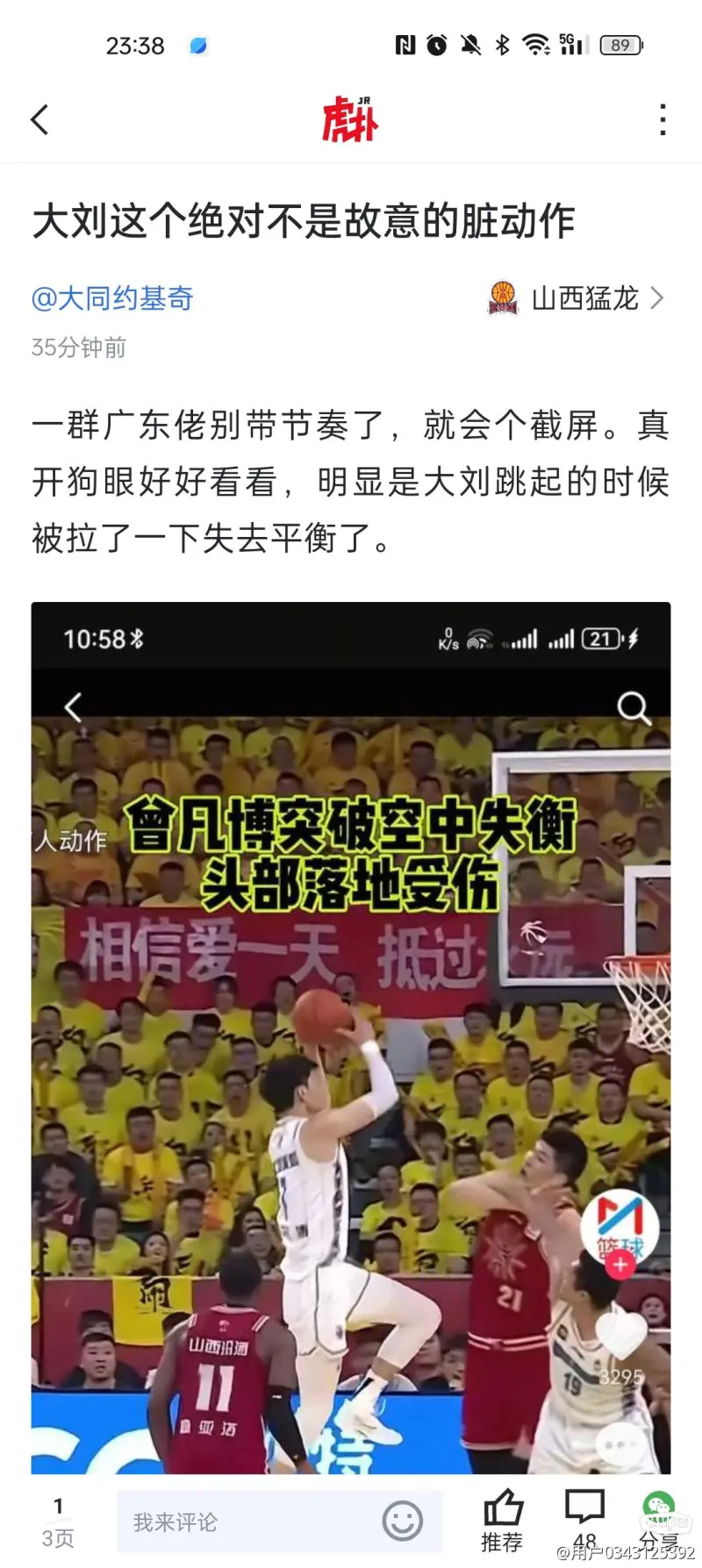Open the emoji smiley picker
This screenshot has width=702, height=1568.
(x=403, y=1521)
